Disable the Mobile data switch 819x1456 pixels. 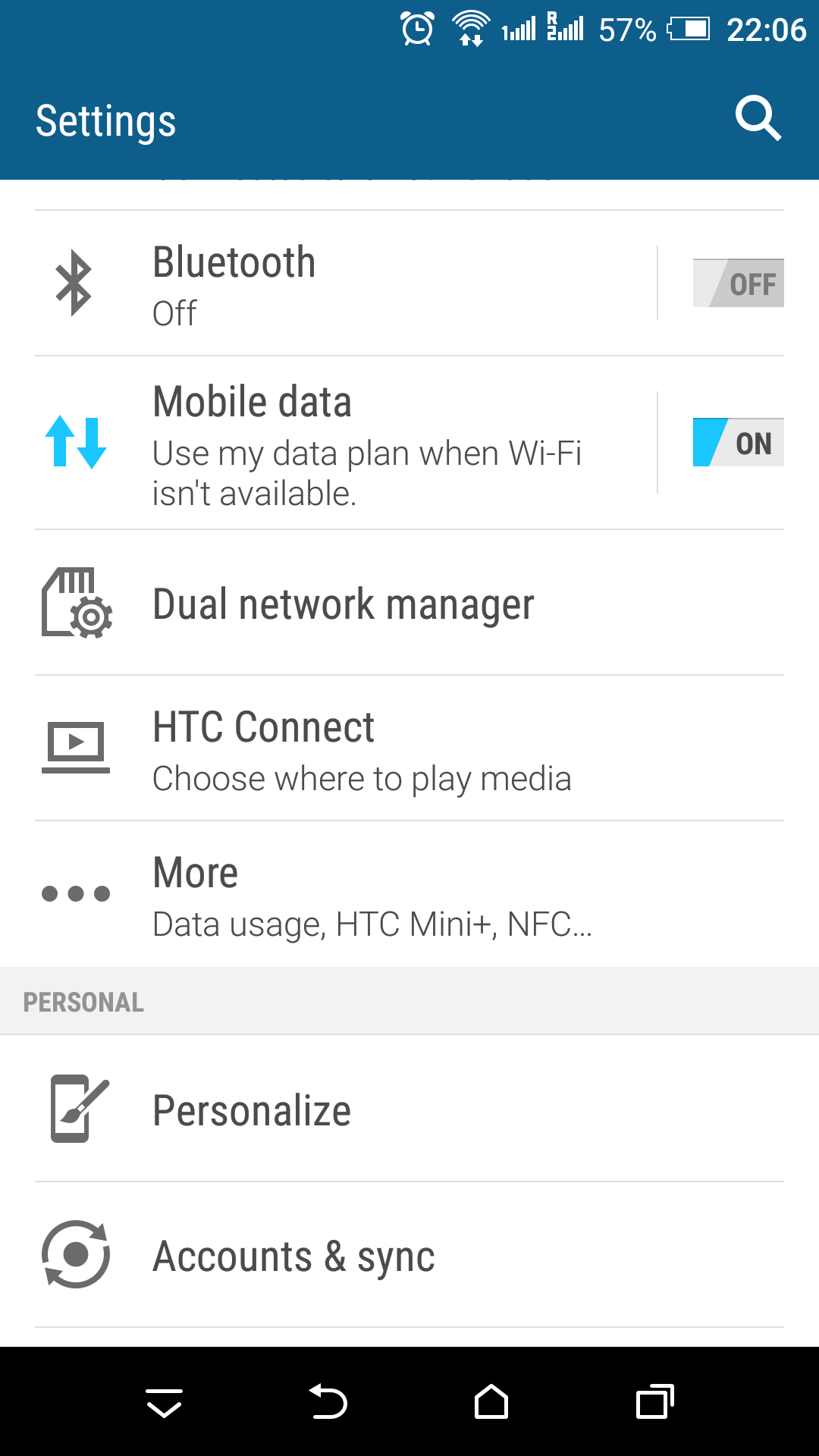click(738, 442)
